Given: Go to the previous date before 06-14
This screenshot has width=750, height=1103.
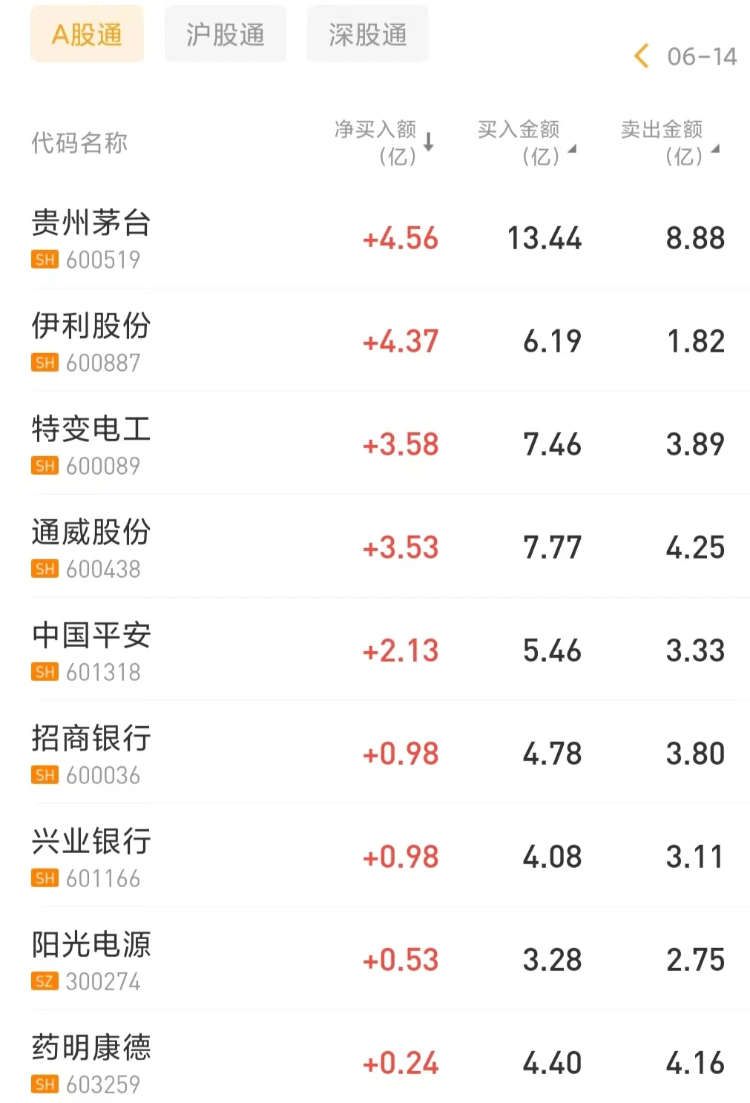Looking at the screenshot, I should point(642,56).
